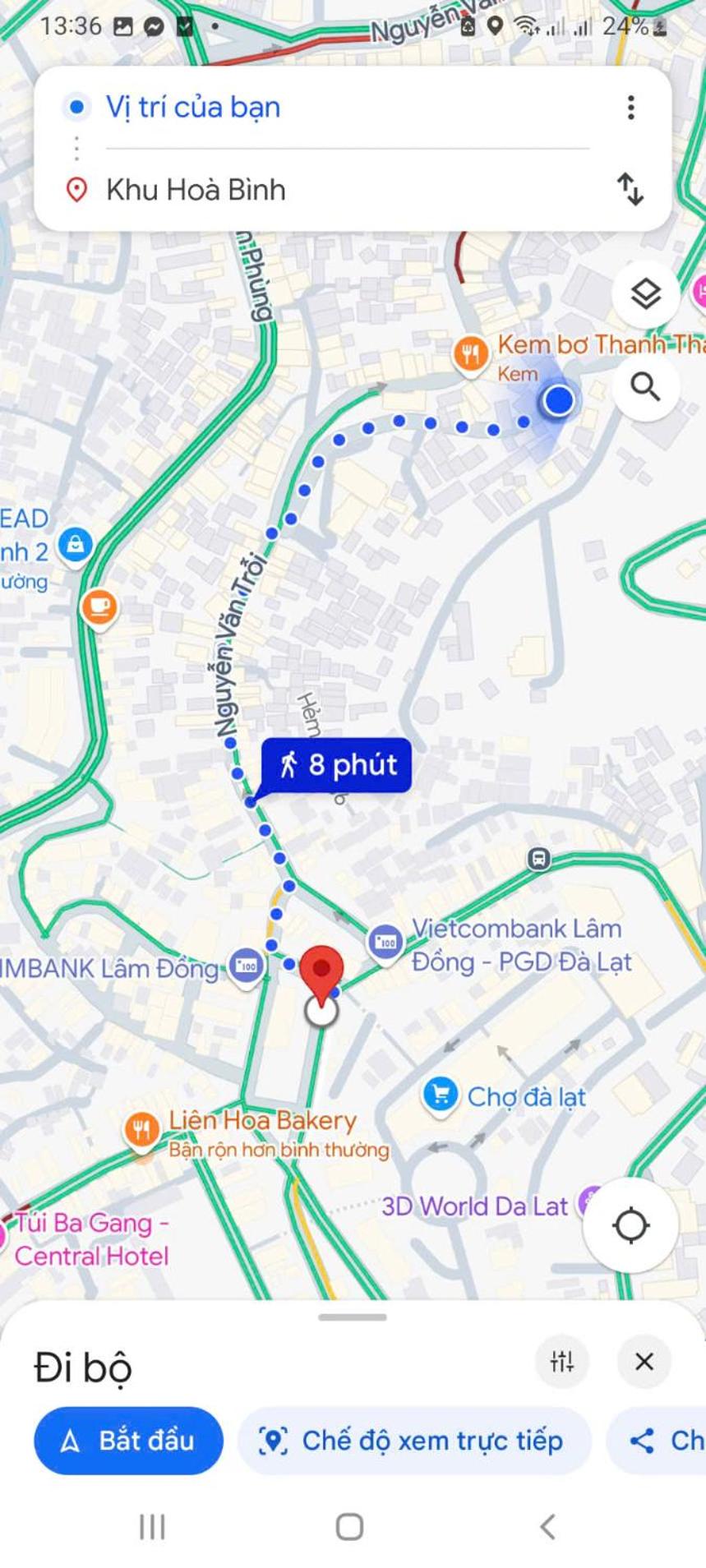Viewport: 706px width, 1568px height.
Task: Select the Chợ đà lạt marker
Action: [x=441, y=1095]
